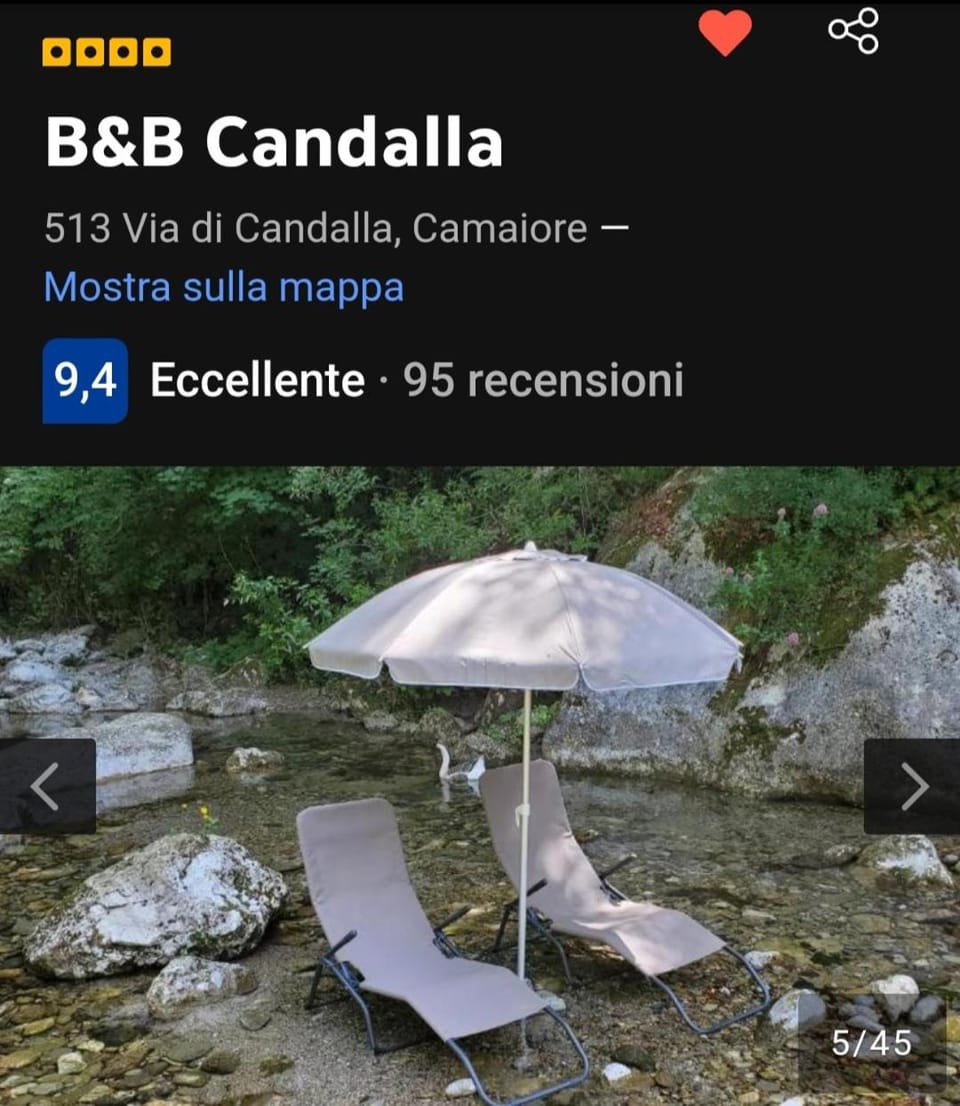Open Mostra sulla mappa link
This screenshot has height=1106, width=960.
click(x=223, y=287)
